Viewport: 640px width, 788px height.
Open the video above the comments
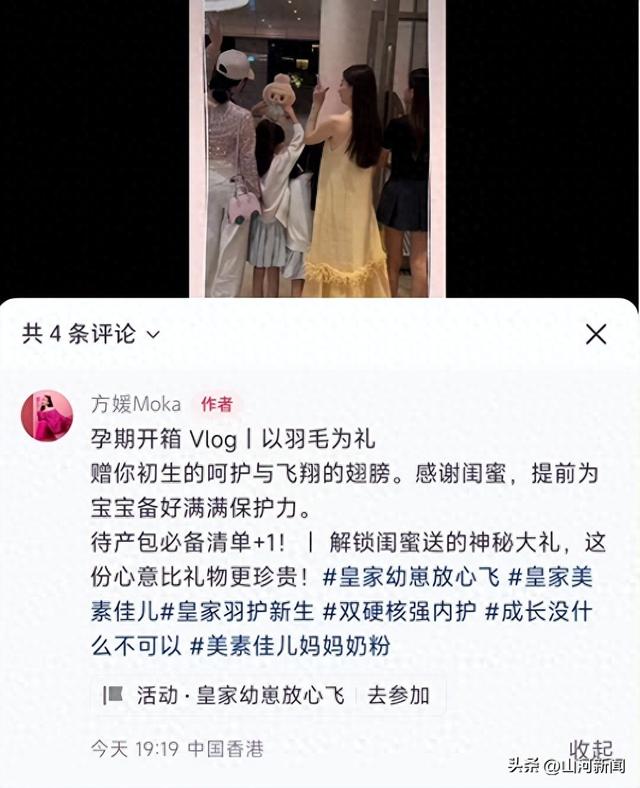pos(317,148)
